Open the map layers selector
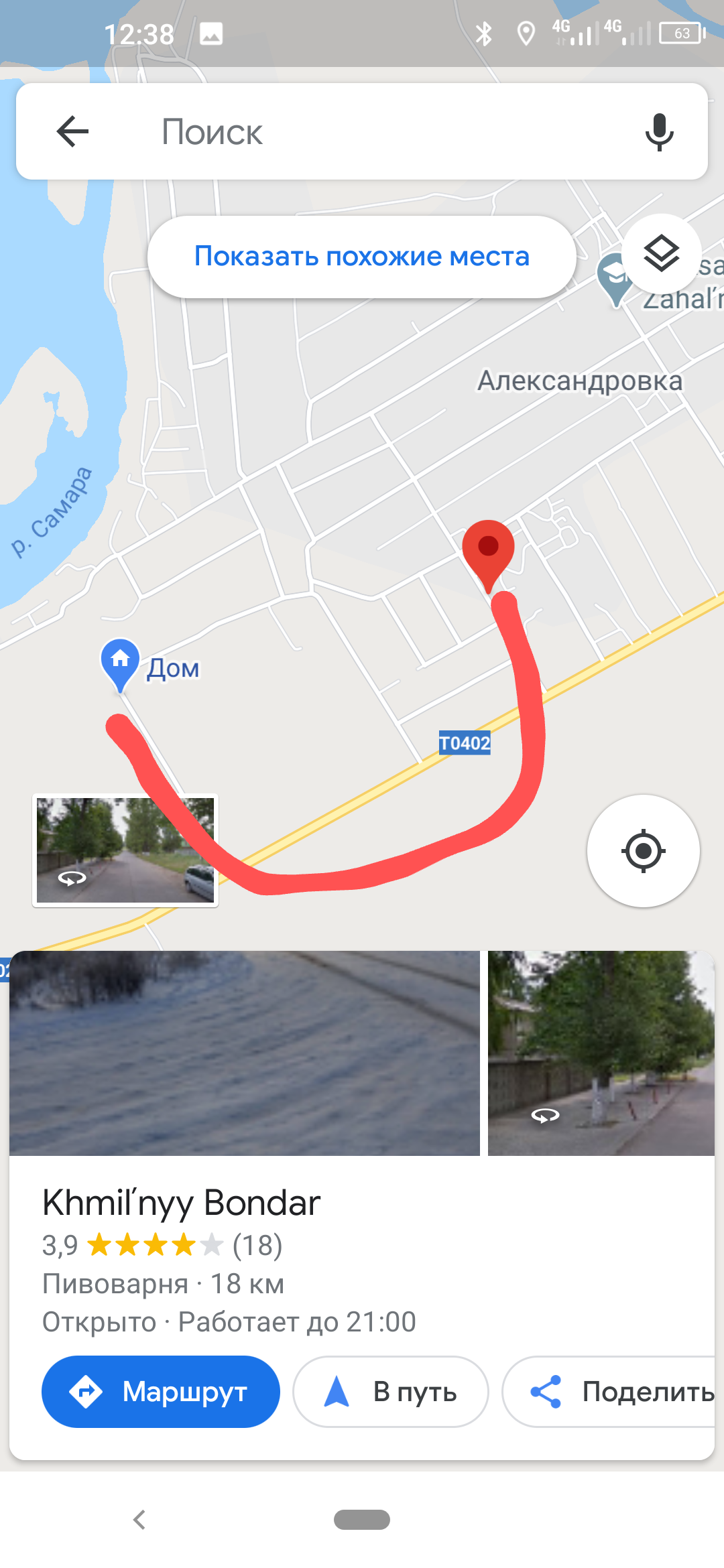The height and width of the screenshot is (1568, 724). coord(662,253)
